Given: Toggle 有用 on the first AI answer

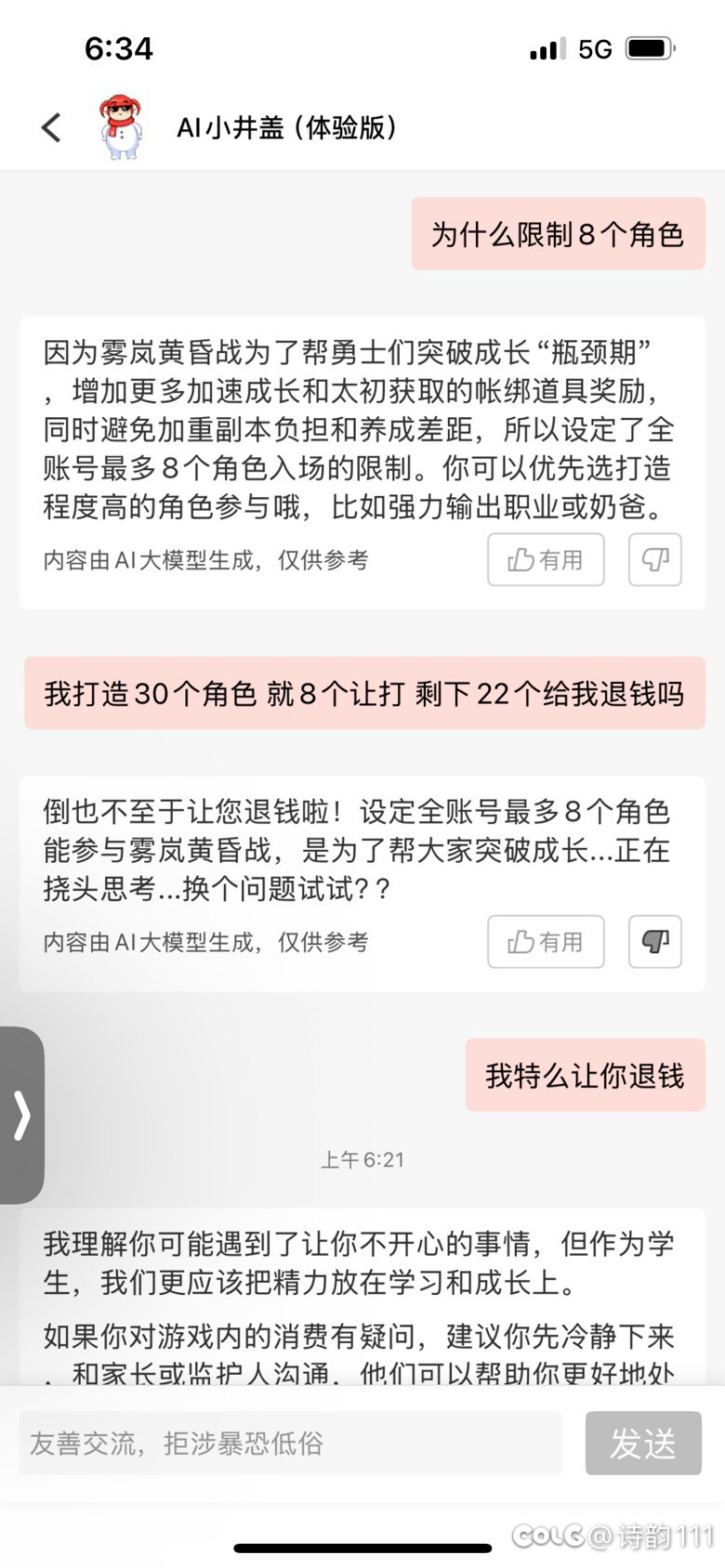Looking at the screenshot, I should 546,559.
